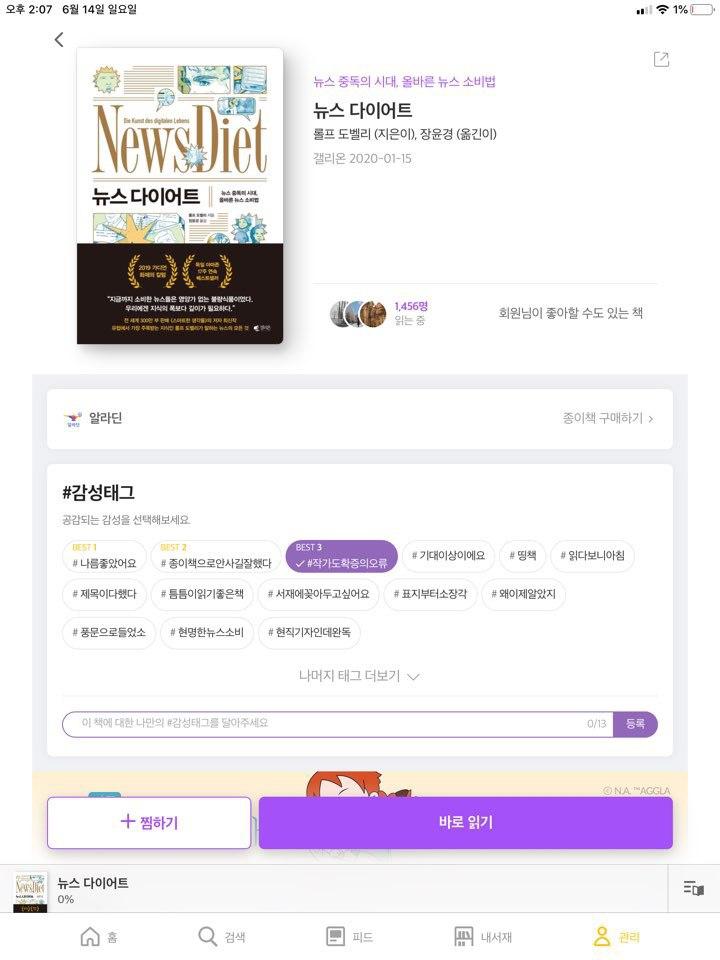This screenshot has height=960, width=720.
Task: Switch to the 내서재 tab
Action: [483, 937]
